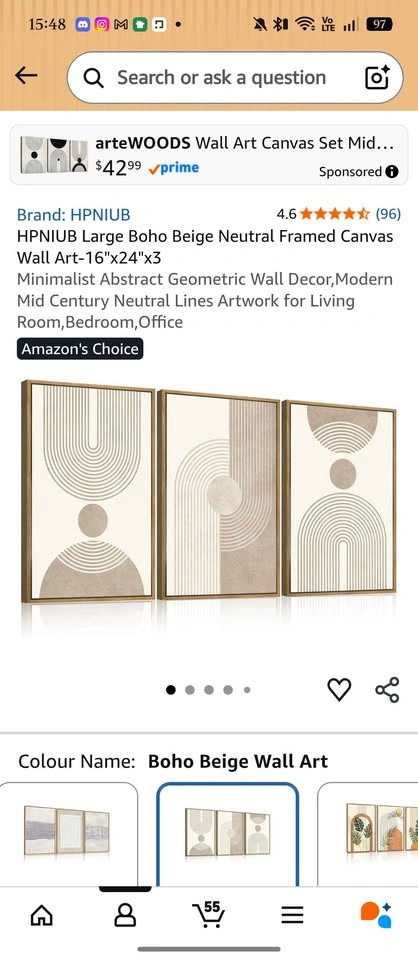418x960 pixels.
Task: Open the account profile tab
Action: click(x=125, y=915)
